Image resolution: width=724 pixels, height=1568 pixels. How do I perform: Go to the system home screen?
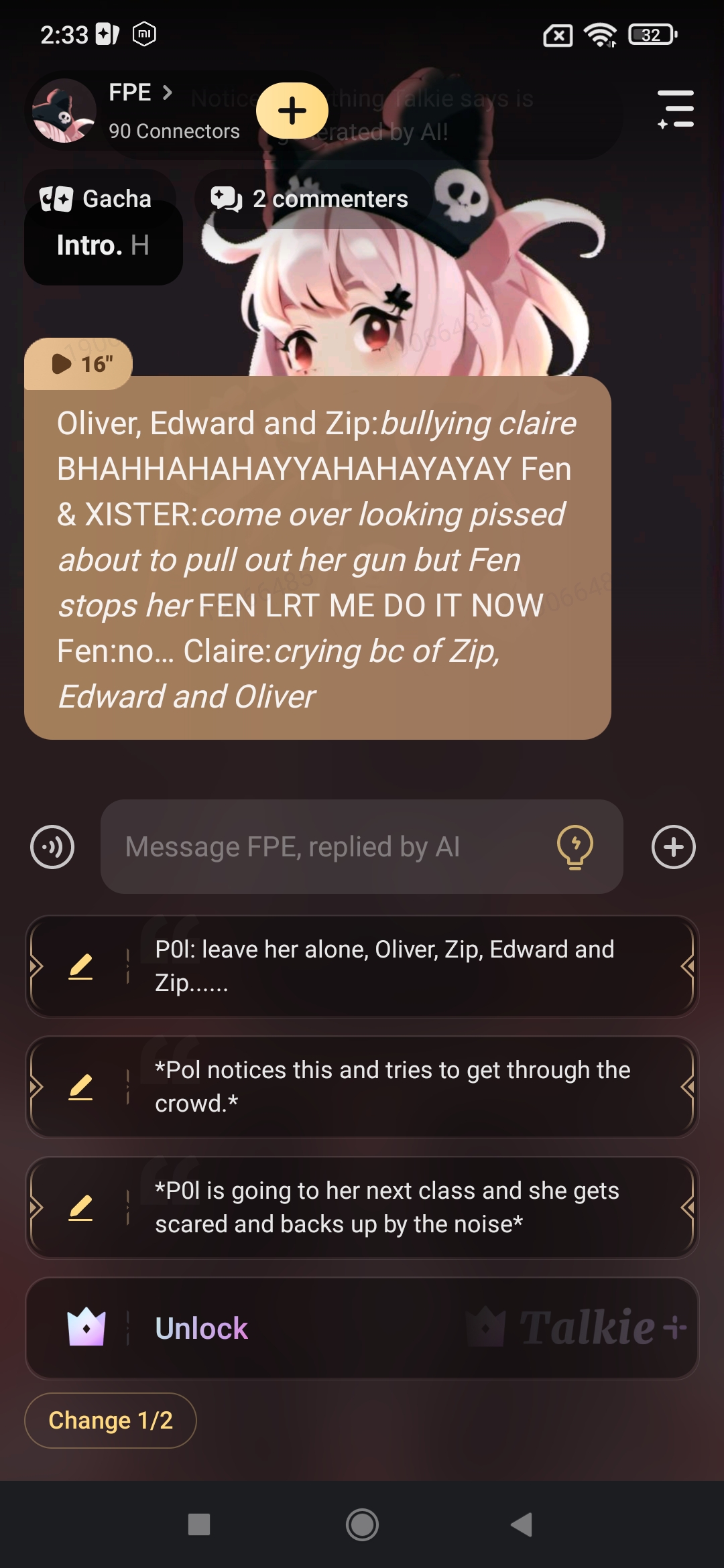(362, 1524)
